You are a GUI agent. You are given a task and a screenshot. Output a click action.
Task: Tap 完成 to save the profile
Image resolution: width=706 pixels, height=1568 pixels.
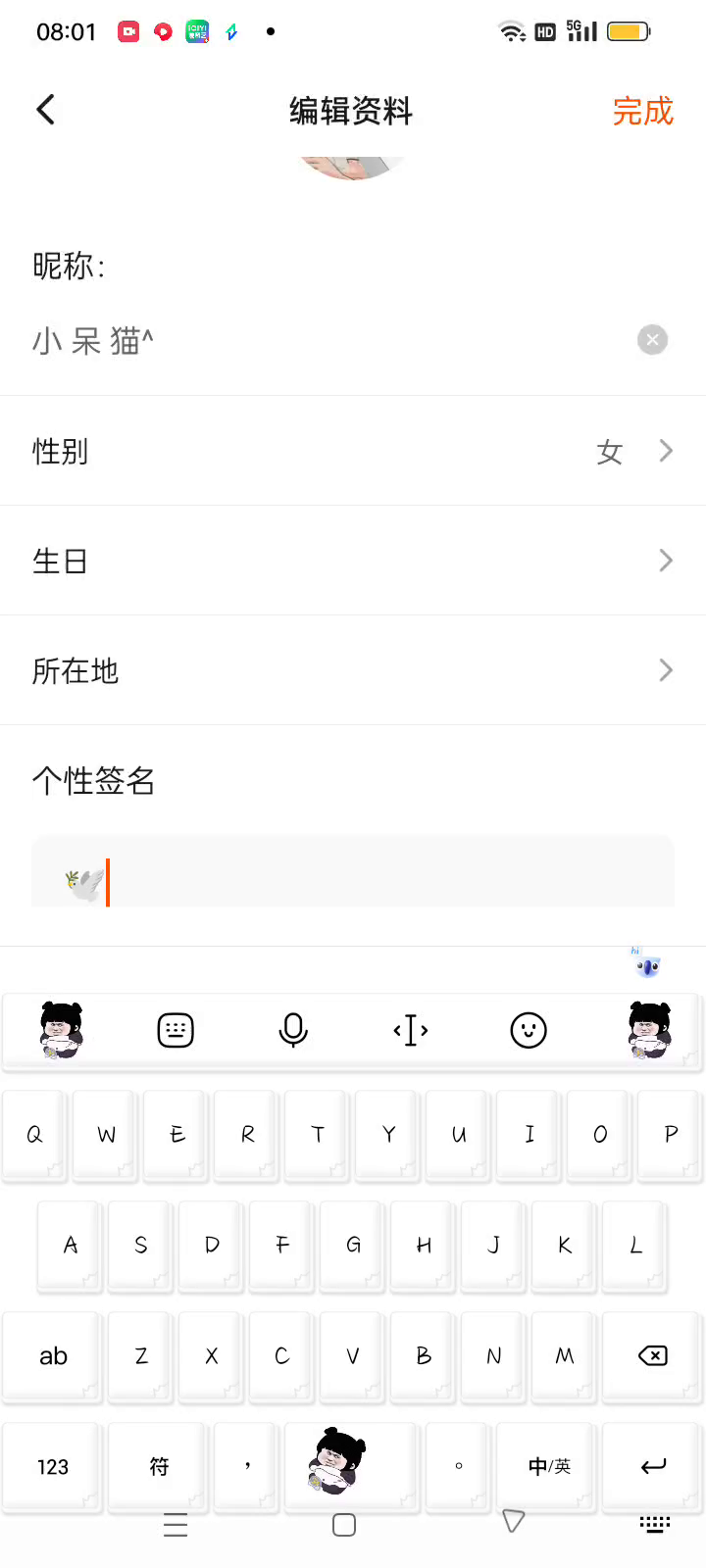[642, 112]
